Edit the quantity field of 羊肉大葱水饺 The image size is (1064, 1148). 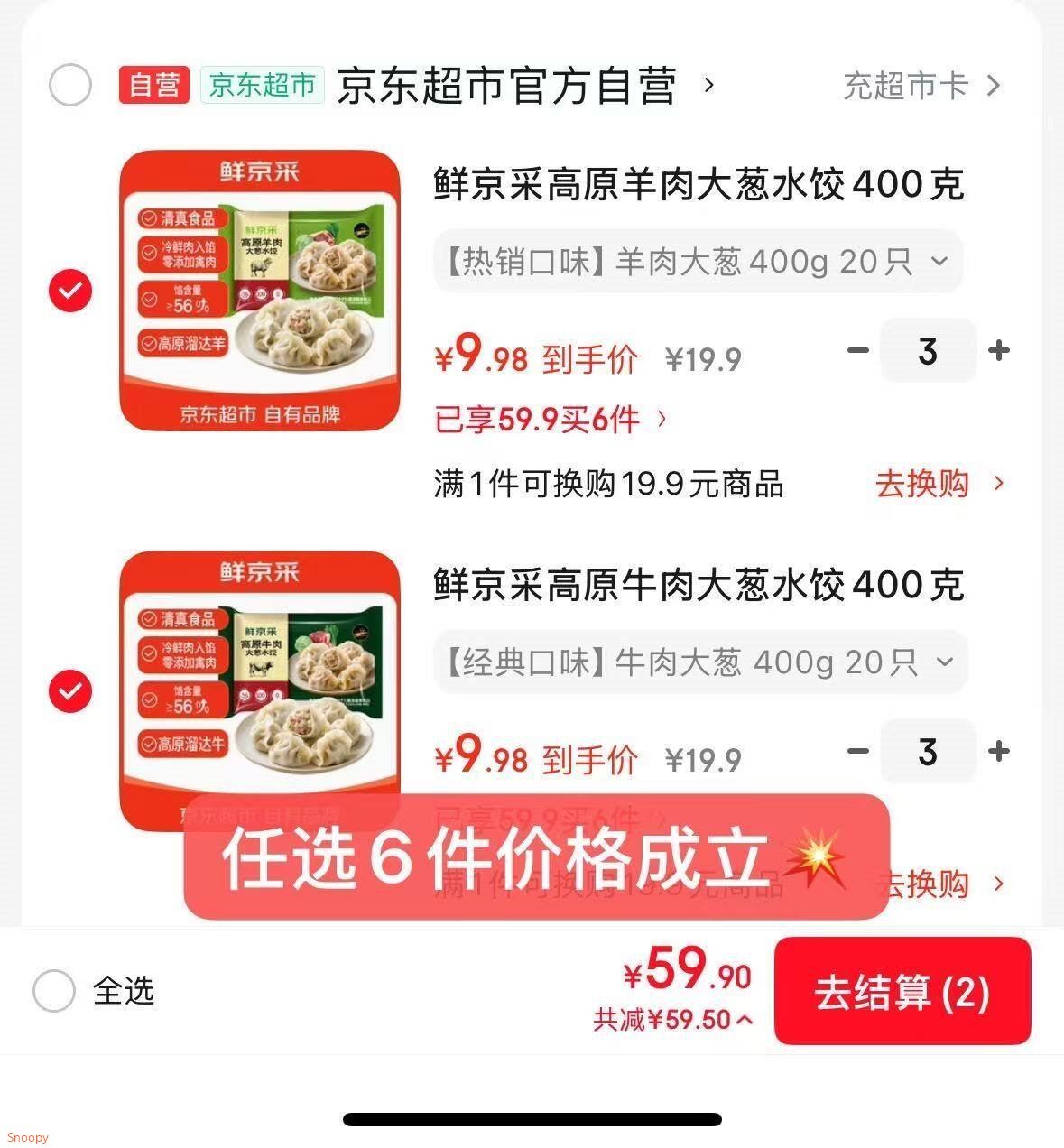[928, 351]
